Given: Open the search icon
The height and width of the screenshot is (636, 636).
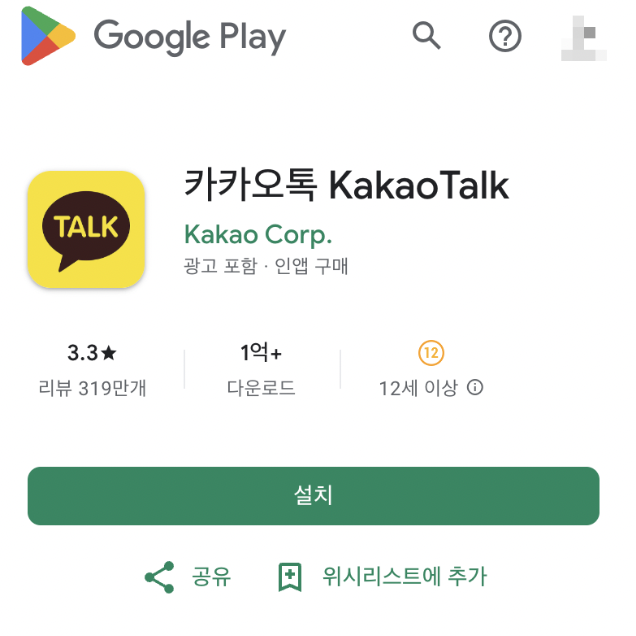Looking at the screenshot, I should click(427, 37).
